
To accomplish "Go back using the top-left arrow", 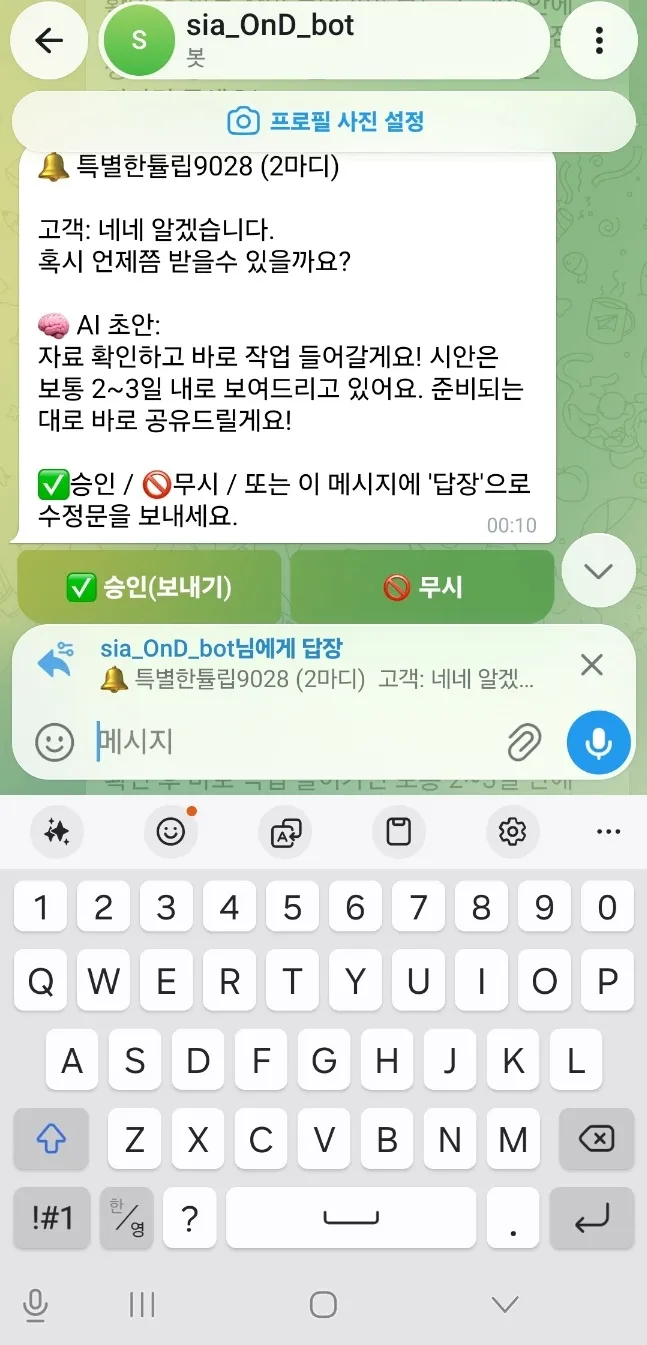I will coord(48,40).
